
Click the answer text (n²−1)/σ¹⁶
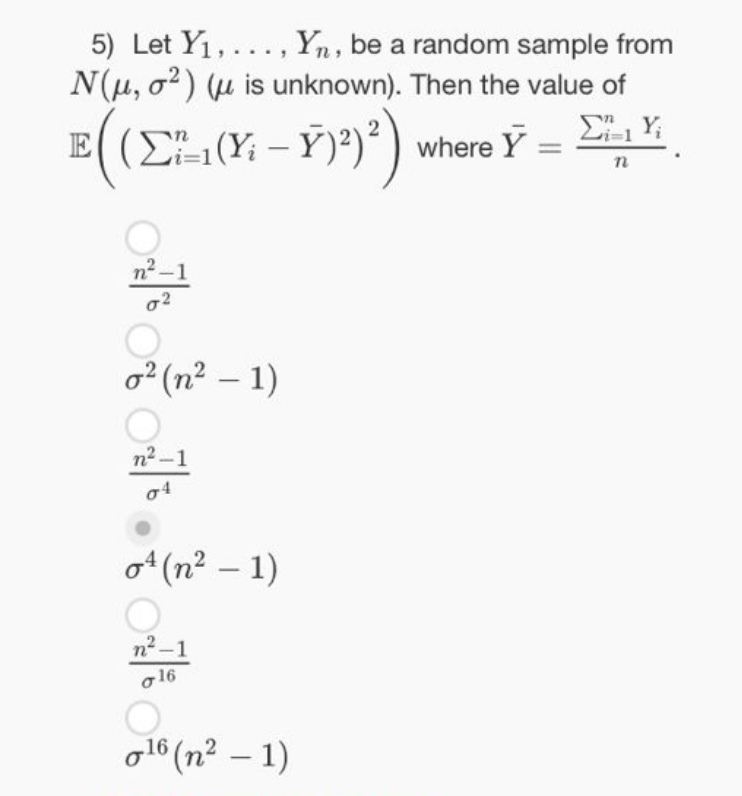[x=156, y=661]
